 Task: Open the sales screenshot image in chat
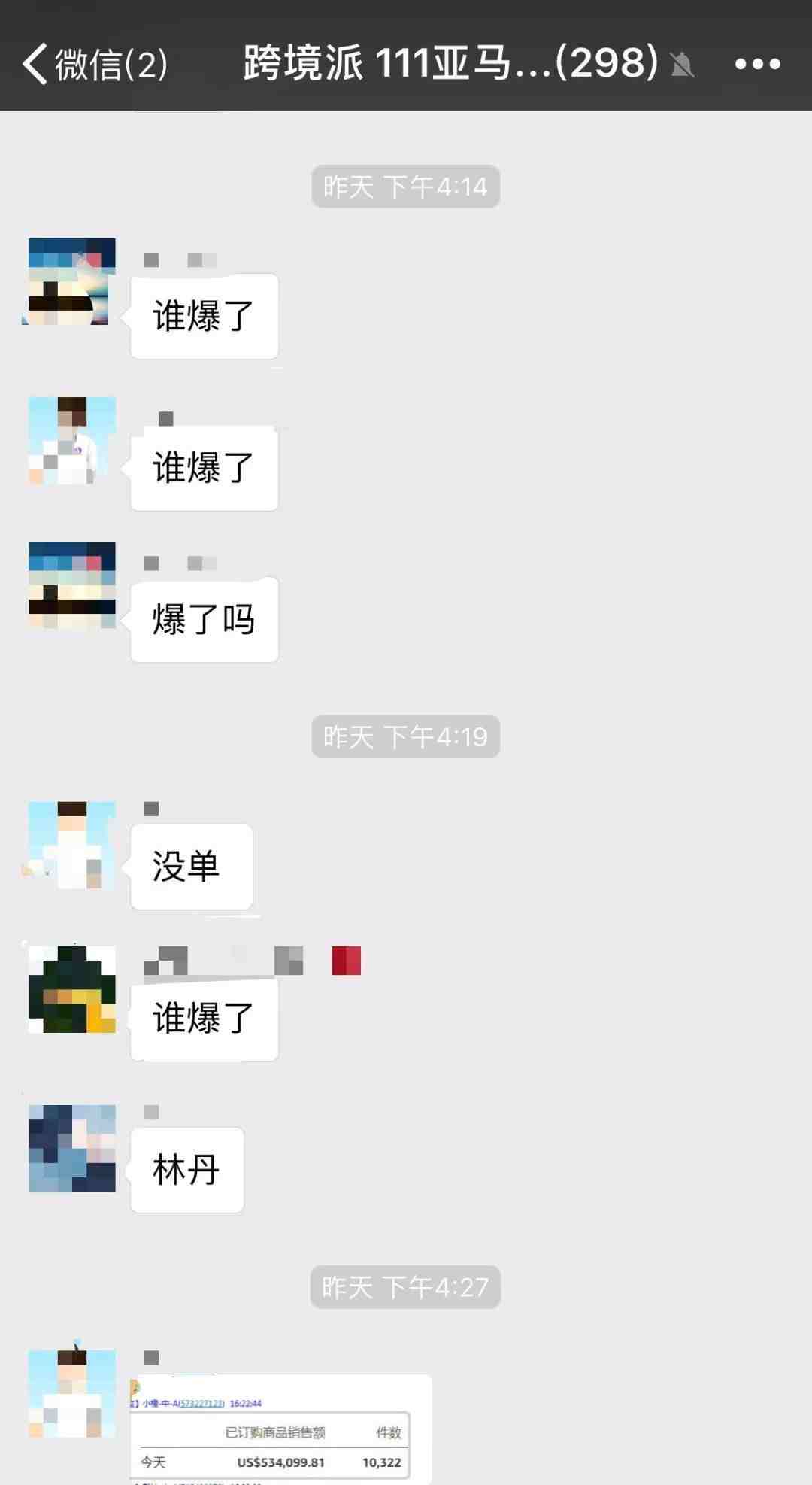point(280,1428)
